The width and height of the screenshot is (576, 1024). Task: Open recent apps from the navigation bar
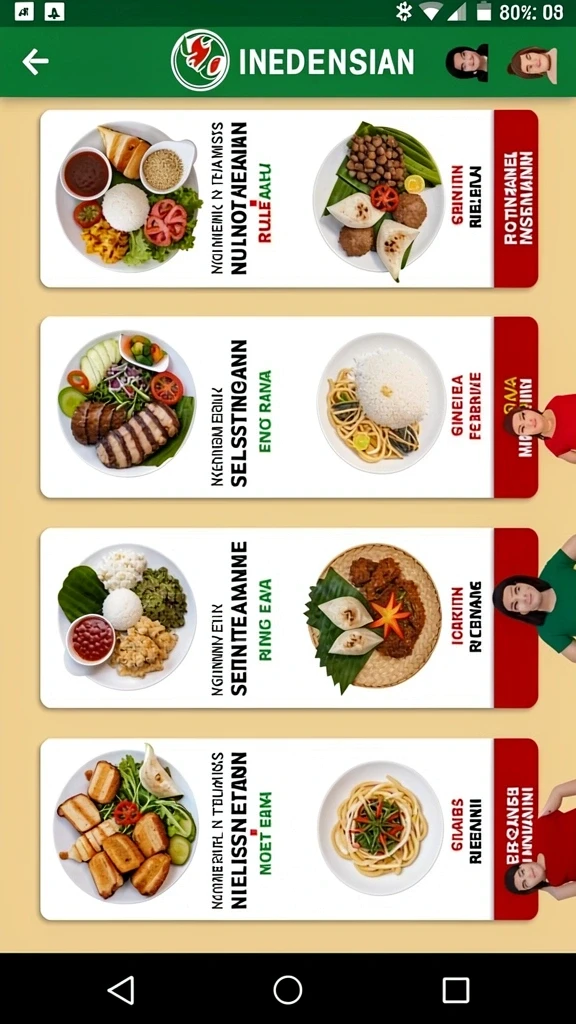(x=455, y=990)
